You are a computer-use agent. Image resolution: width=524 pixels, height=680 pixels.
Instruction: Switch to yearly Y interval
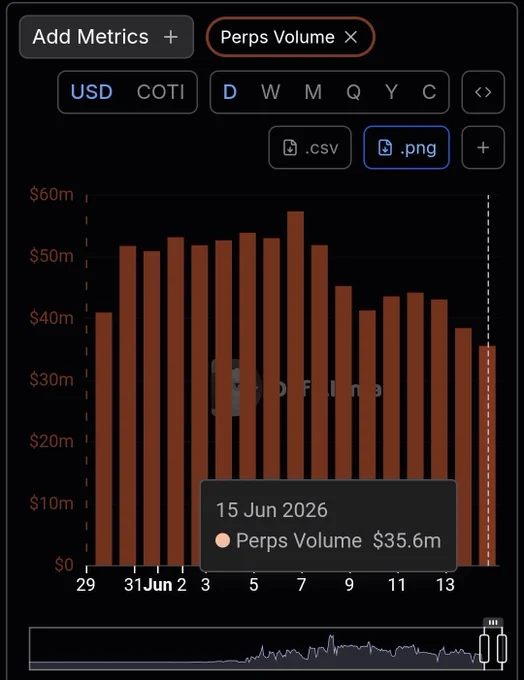pyautogui.click(x=391, y=92)
